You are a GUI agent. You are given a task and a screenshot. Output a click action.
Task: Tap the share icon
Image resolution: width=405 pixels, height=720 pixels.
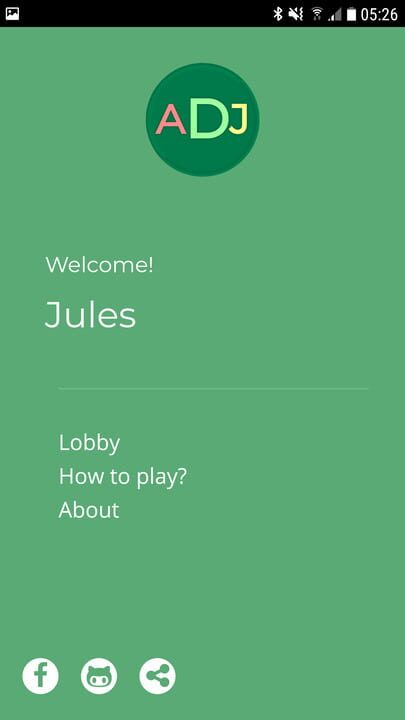(x=158, y=676)
